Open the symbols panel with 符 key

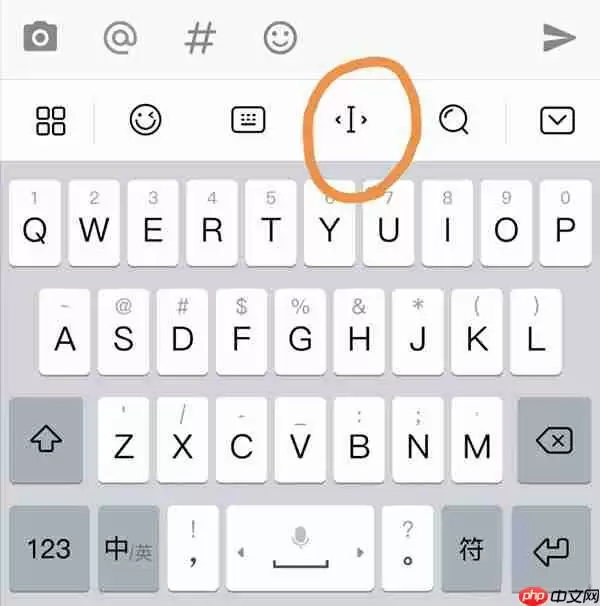click(x=471, y=548)
